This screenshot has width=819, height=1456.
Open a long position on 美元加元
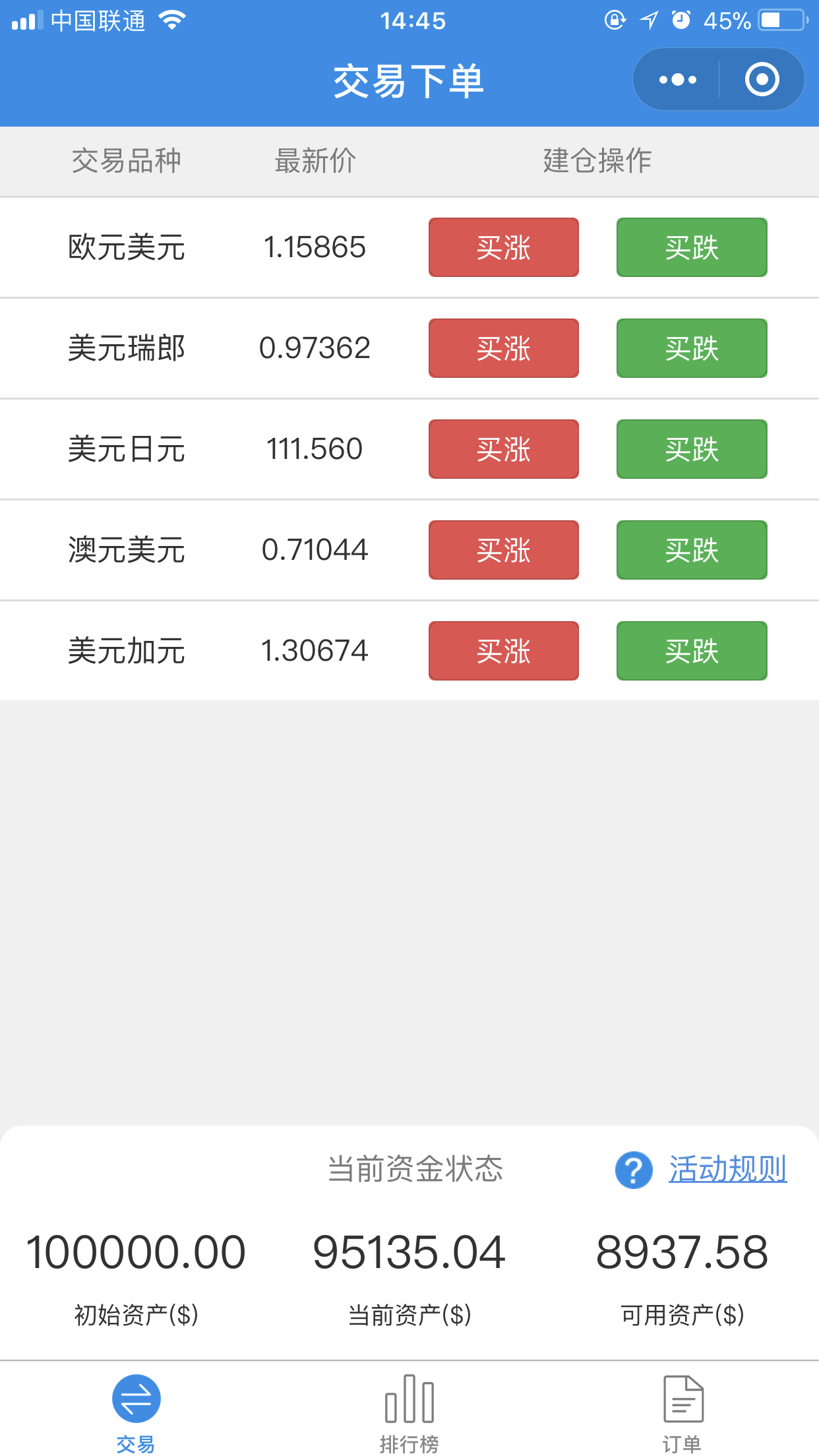tap(504, 651)
